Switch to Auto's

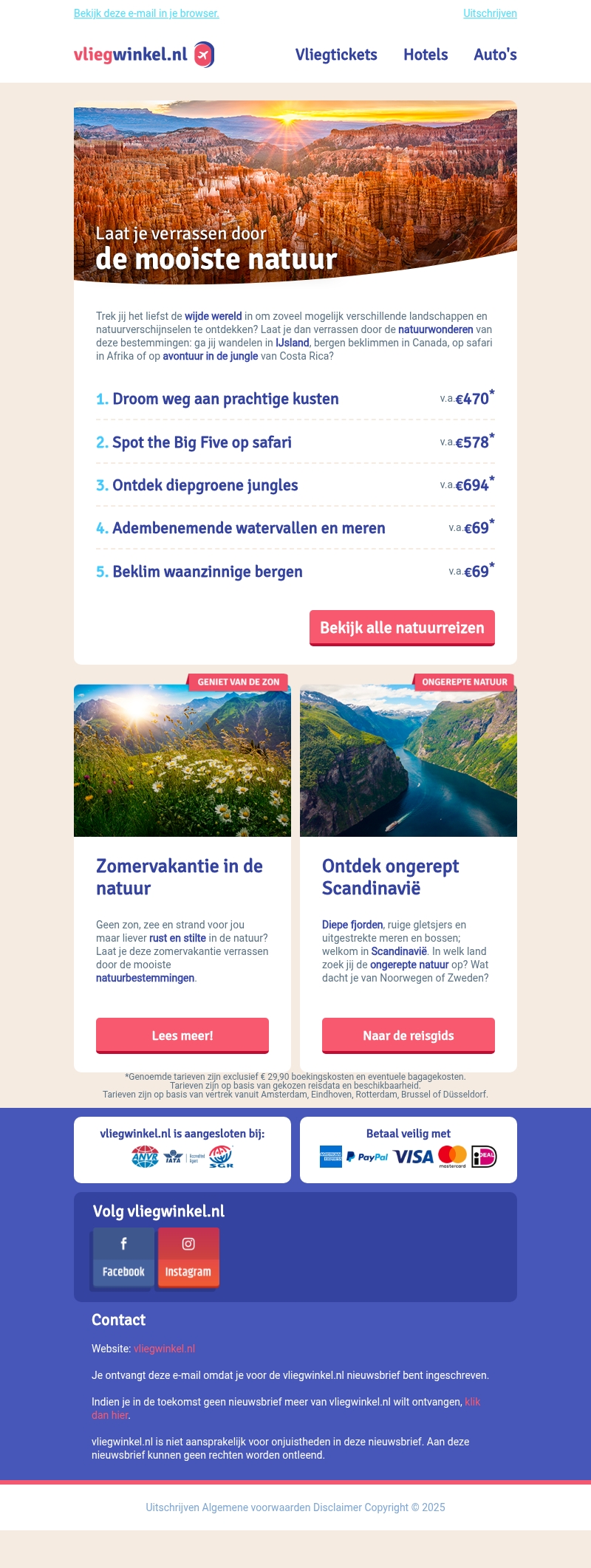(495, 55)
